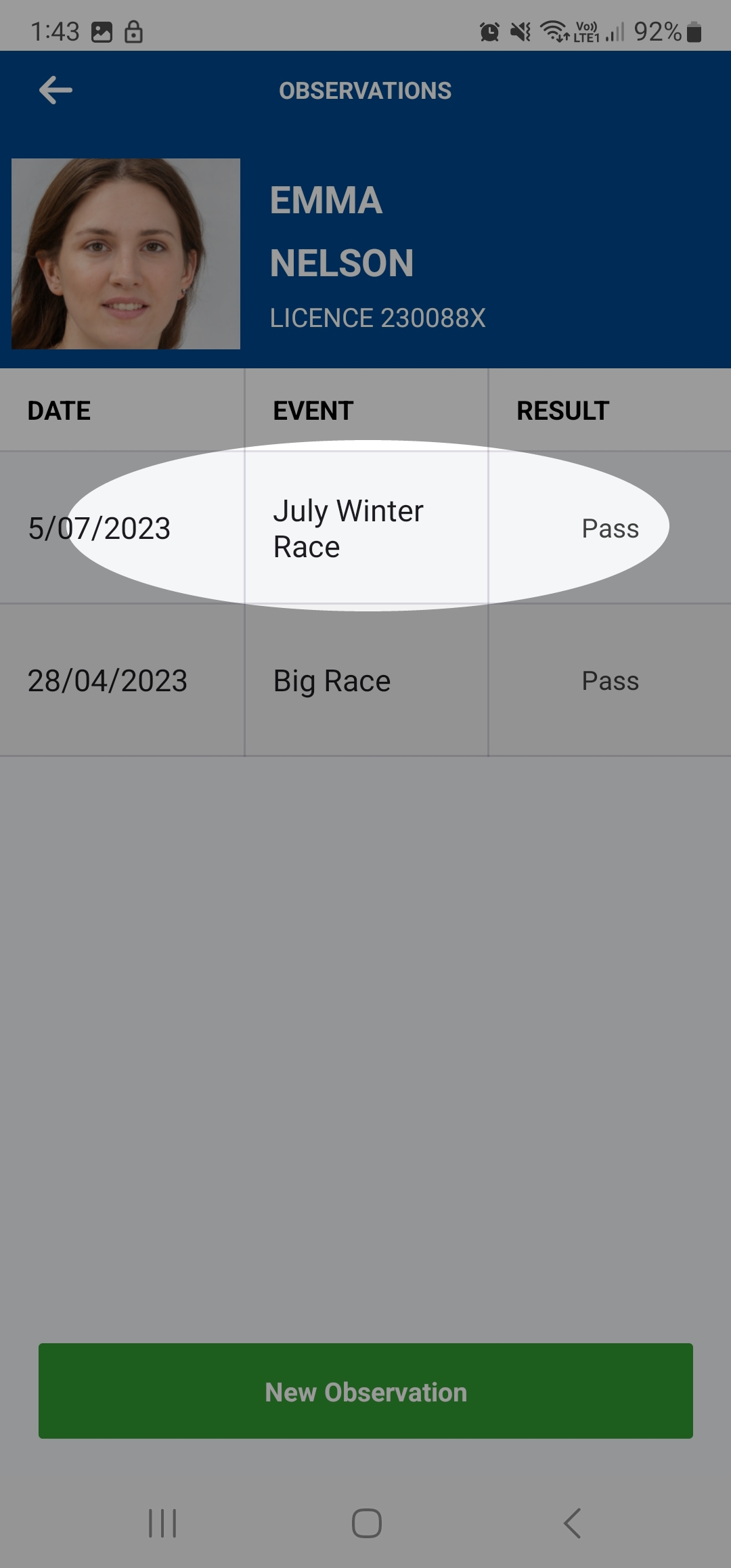The height and width of the screenshot is (1568, 731).
Task: Open the July Winter Race observation
Action: [x=365, y=528]
